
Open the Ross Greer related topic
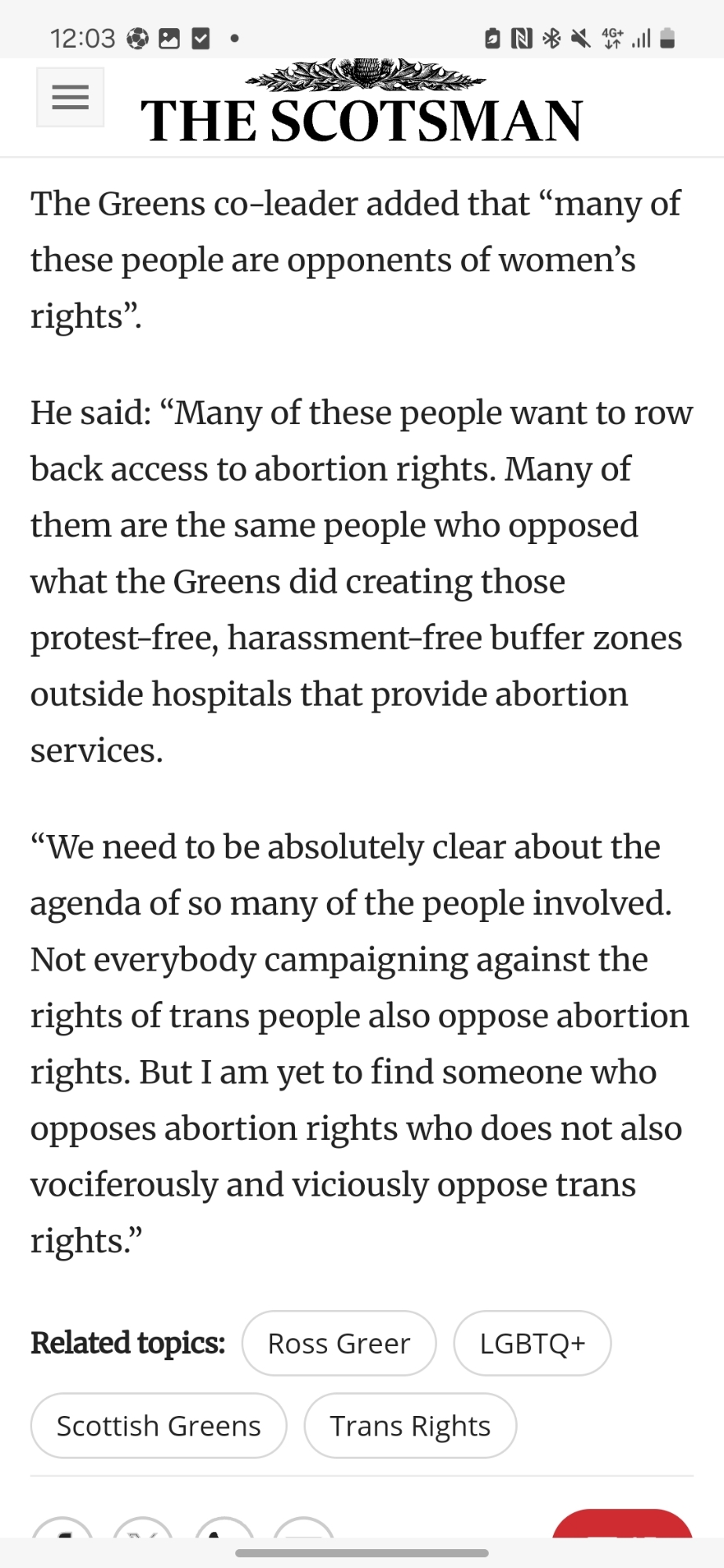[339, 1343]
